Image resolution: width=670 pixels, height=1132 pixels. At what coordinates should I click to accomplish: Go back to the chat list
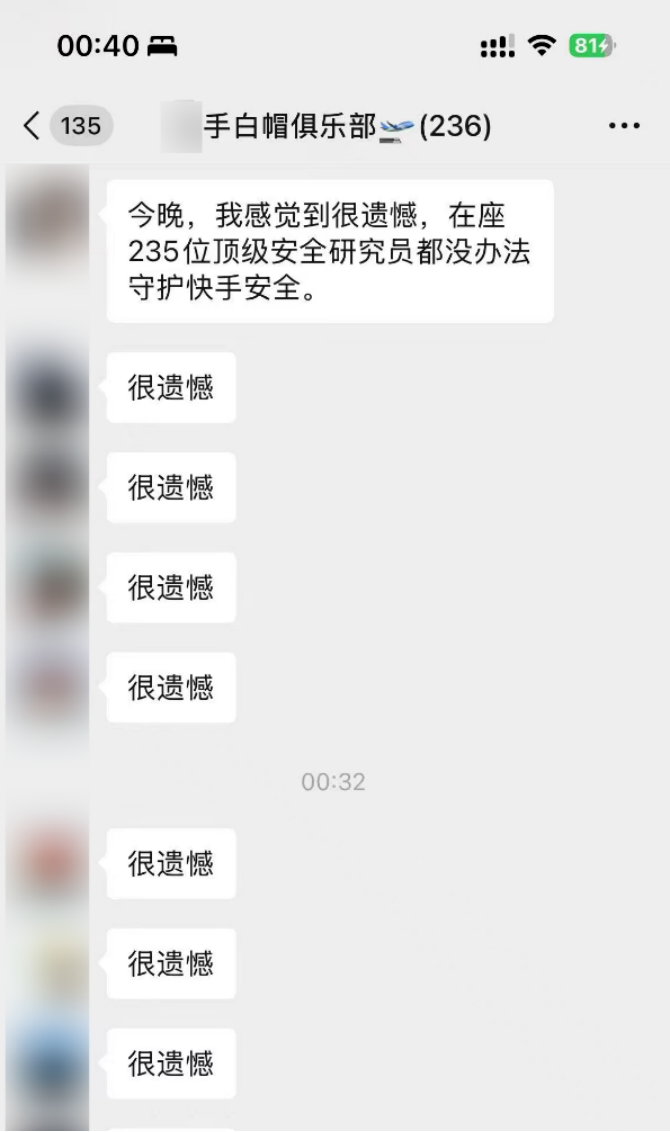32,126
